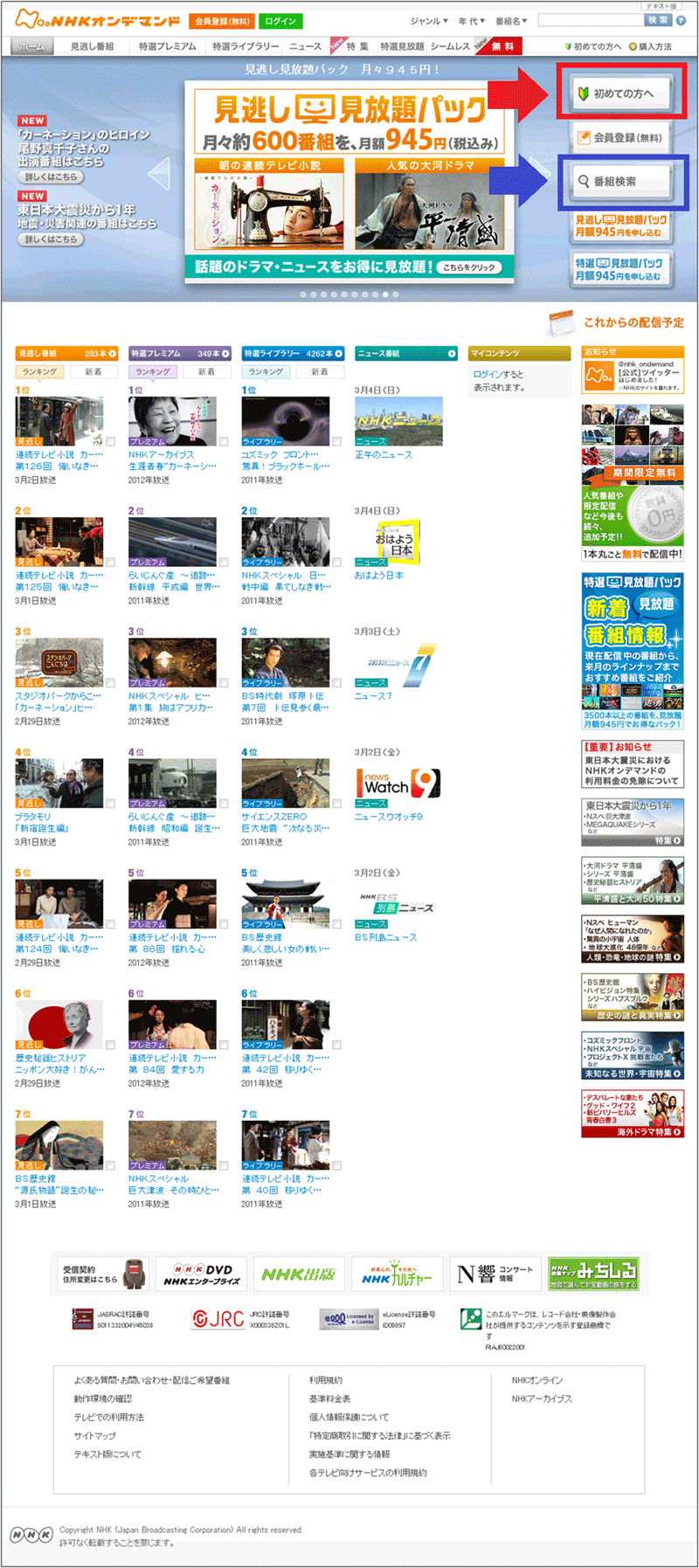This screenshot has width=699, height=1568.
Task: Open 特選ライブラリー navigation tab
Action: pyautogui.click(x=246, y=46)
